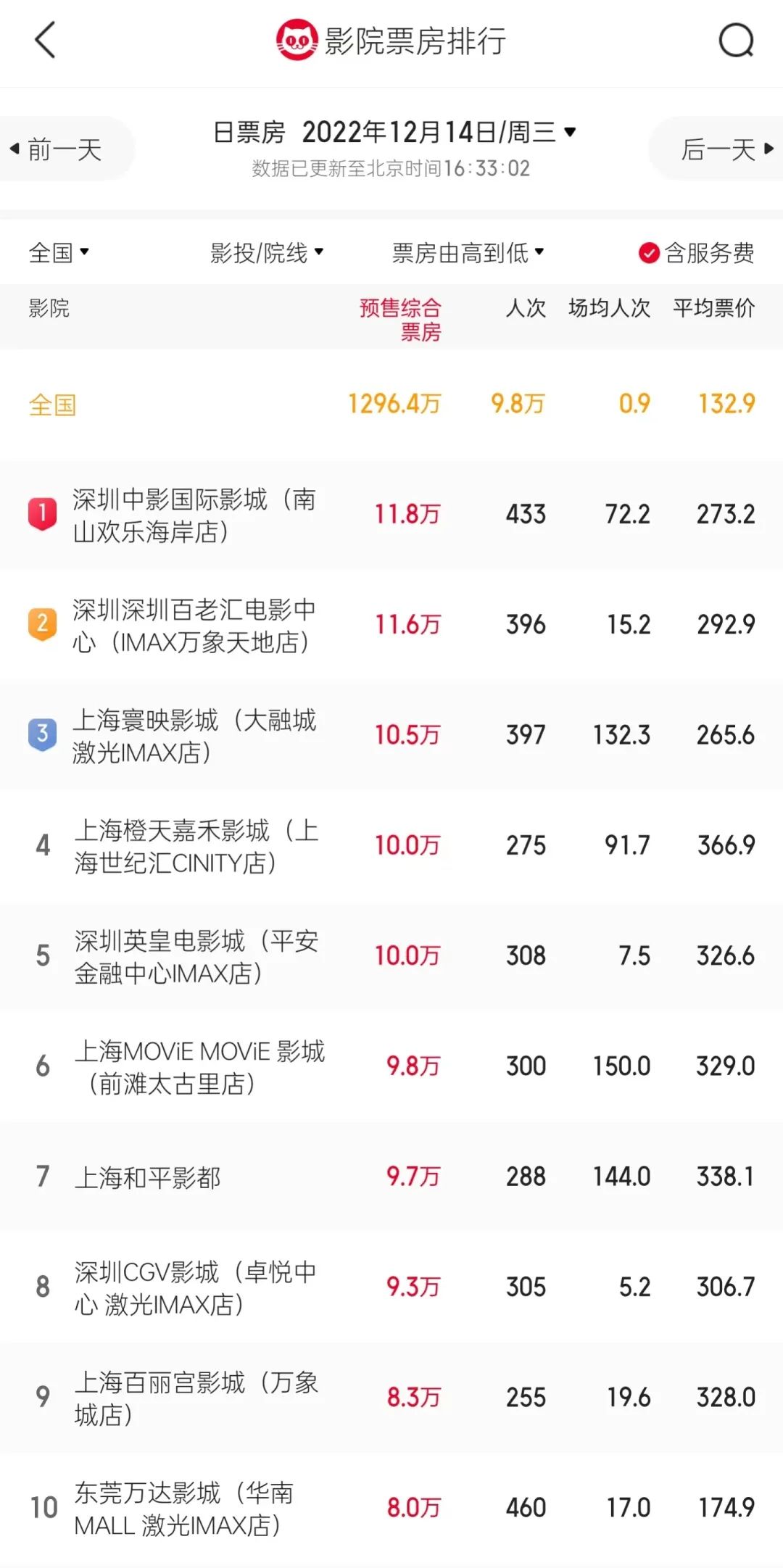Image resolution: width=783 pixels, height=1568 pixels.
Task: Expand the 影投/院线 filter
Action: (x=267, y=252)
